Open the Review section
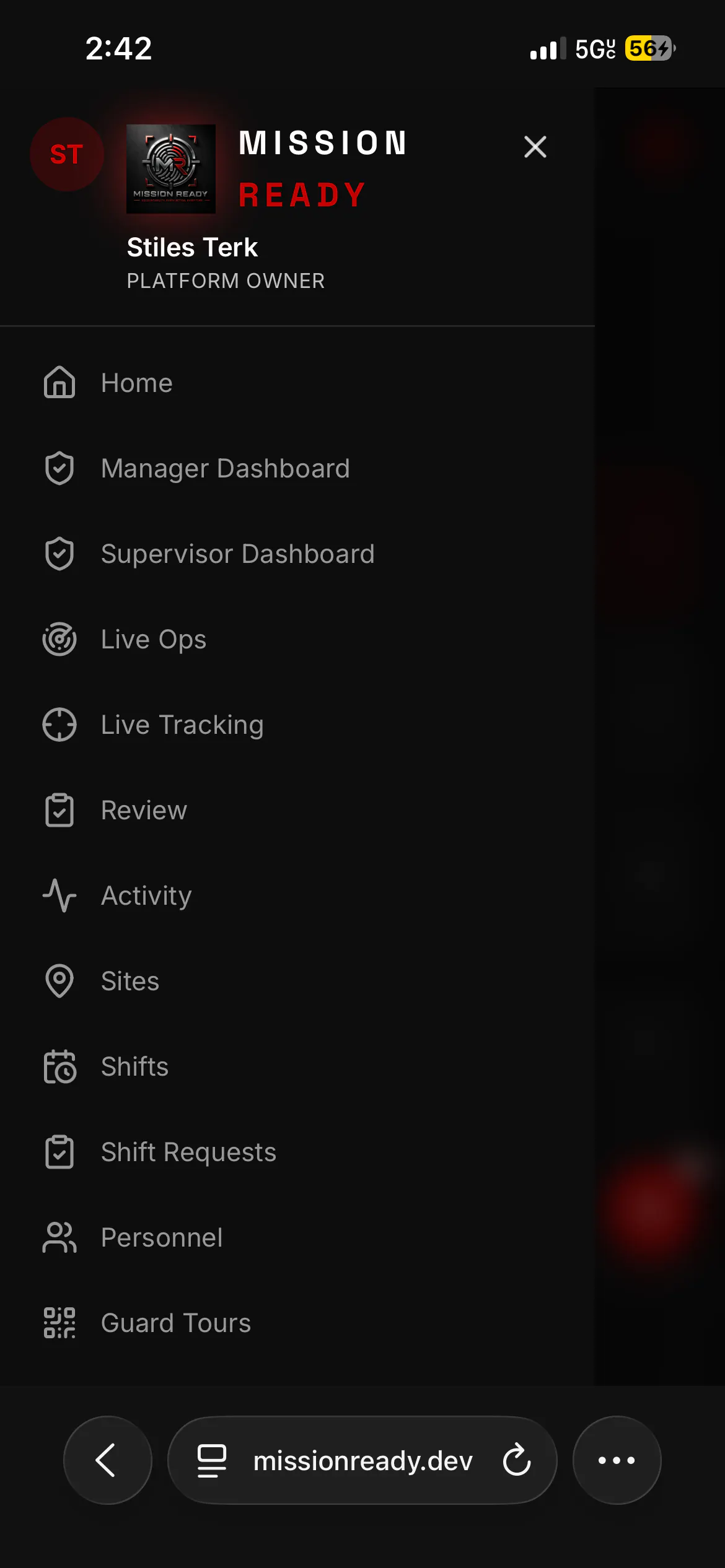This screenshot has width=725, height=1568. pos(297,810)
